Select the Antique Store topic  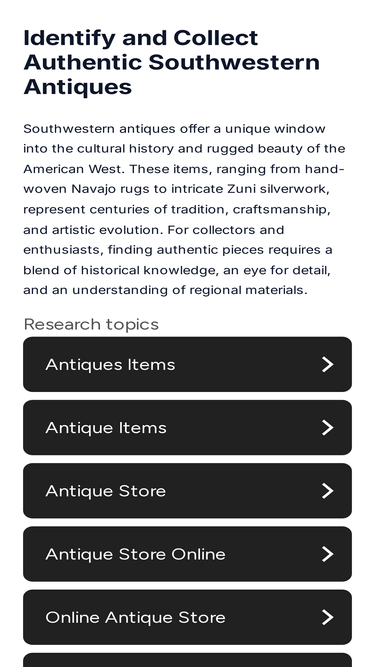187,490
